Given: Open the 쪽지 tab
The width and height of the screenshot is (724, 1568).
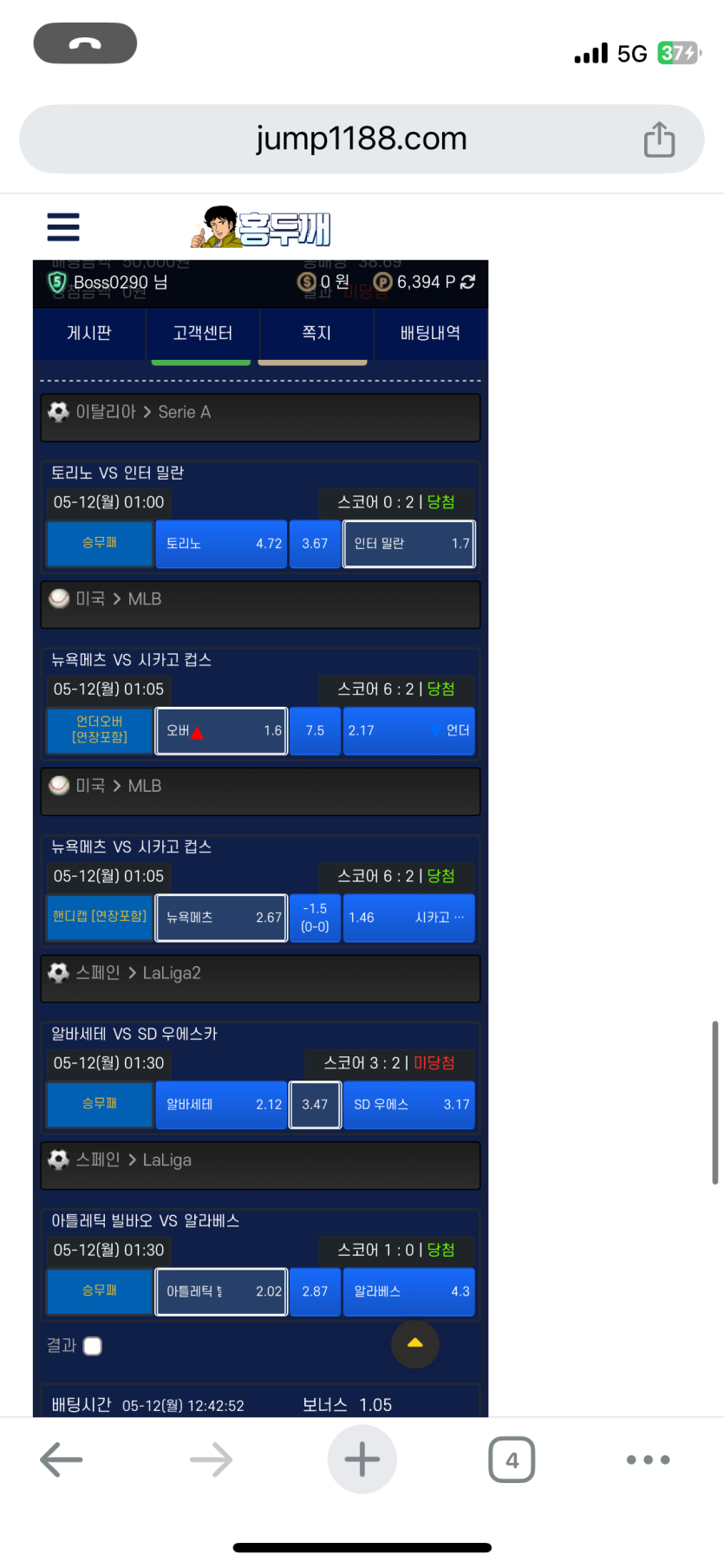Looking at the screenshot, I should pos(316,333).
